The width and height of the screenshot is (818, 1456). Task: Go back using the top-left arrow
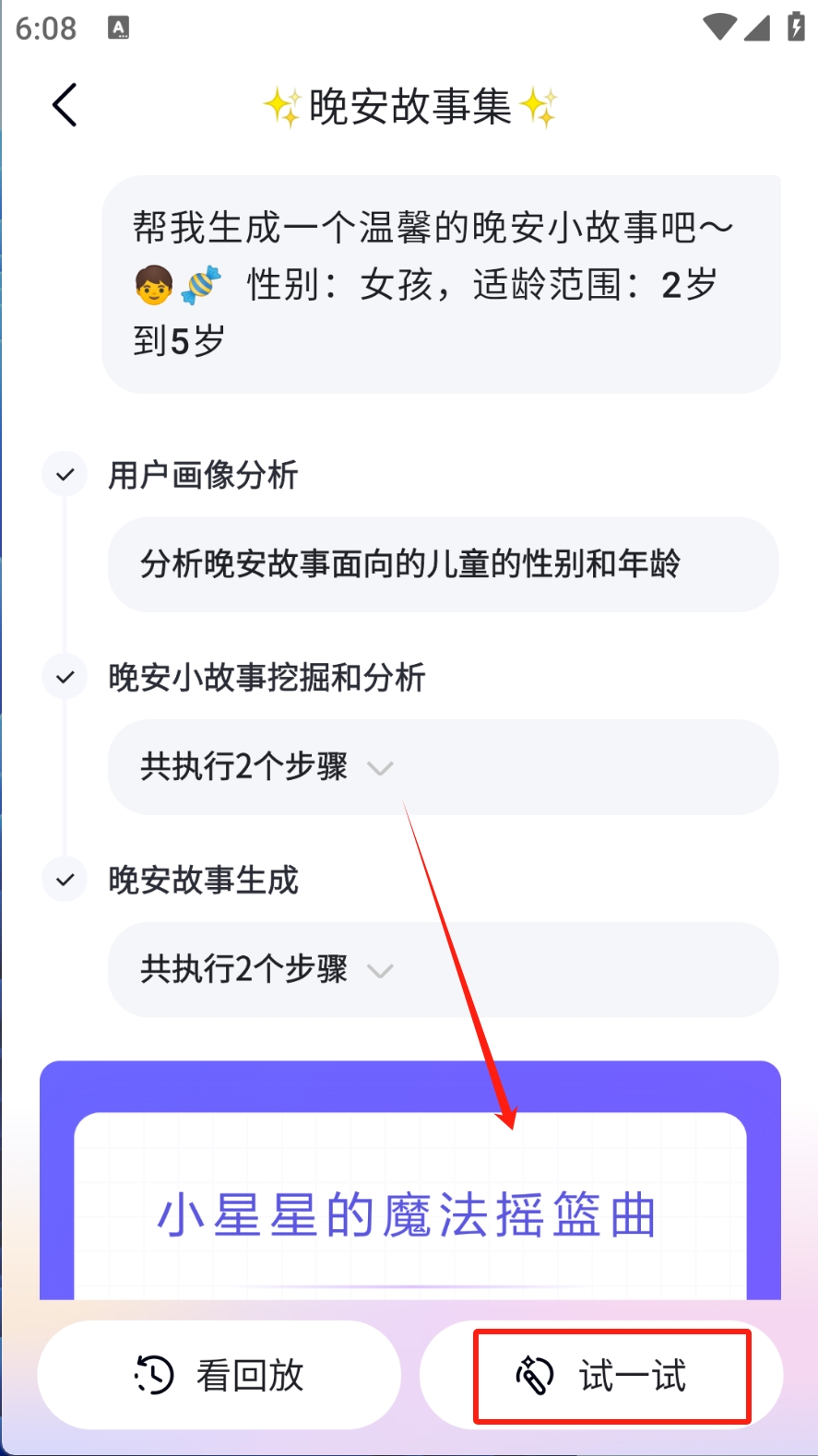65,105
